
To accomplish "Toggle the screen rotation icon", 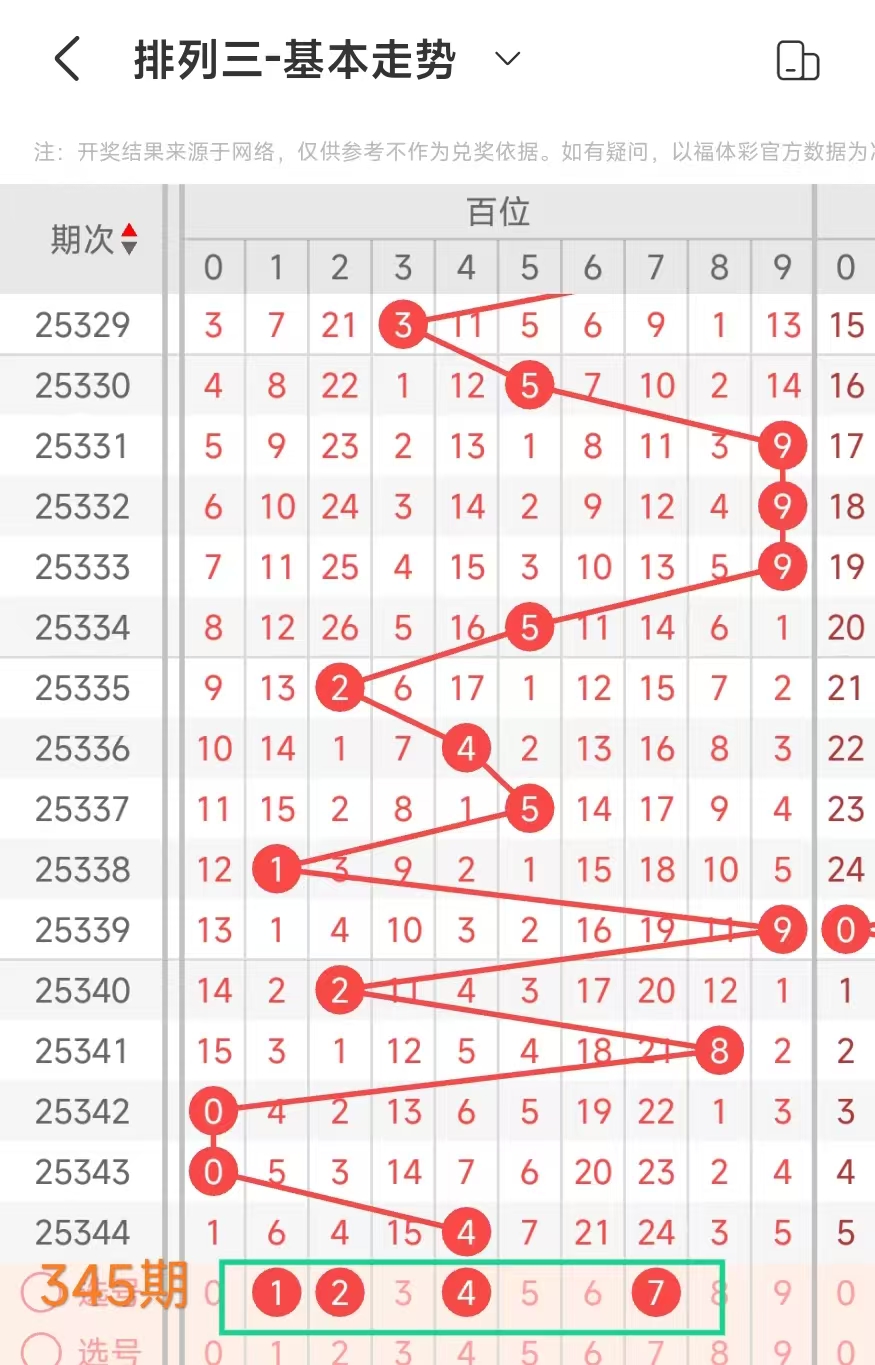I will 798,61.
